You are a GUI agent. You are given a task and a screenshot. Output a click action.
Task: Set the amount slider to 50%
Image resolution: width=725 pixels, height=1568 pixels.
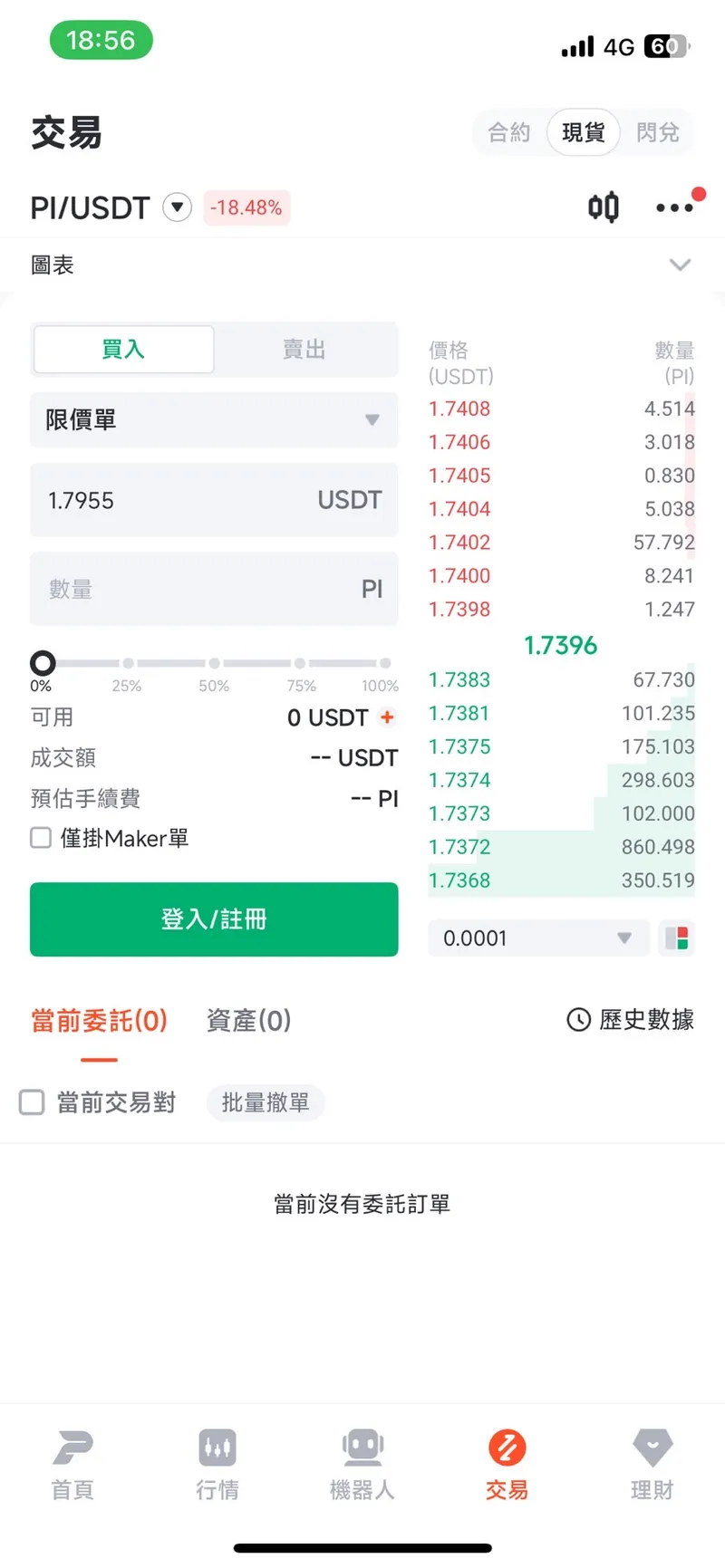(214, 663)
